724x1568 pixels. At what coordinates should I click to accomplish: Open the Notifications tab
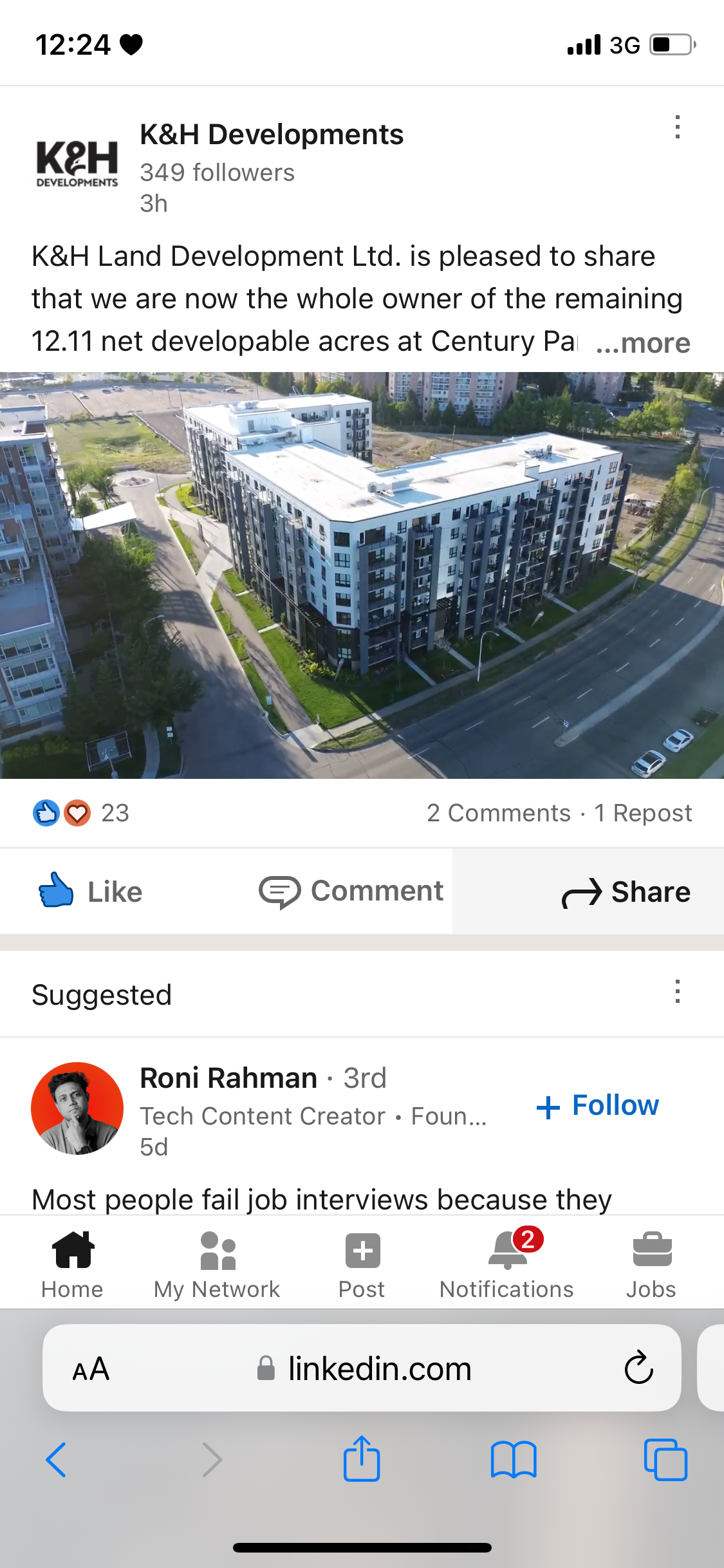pyautogui.click(x=506, y=1265)
